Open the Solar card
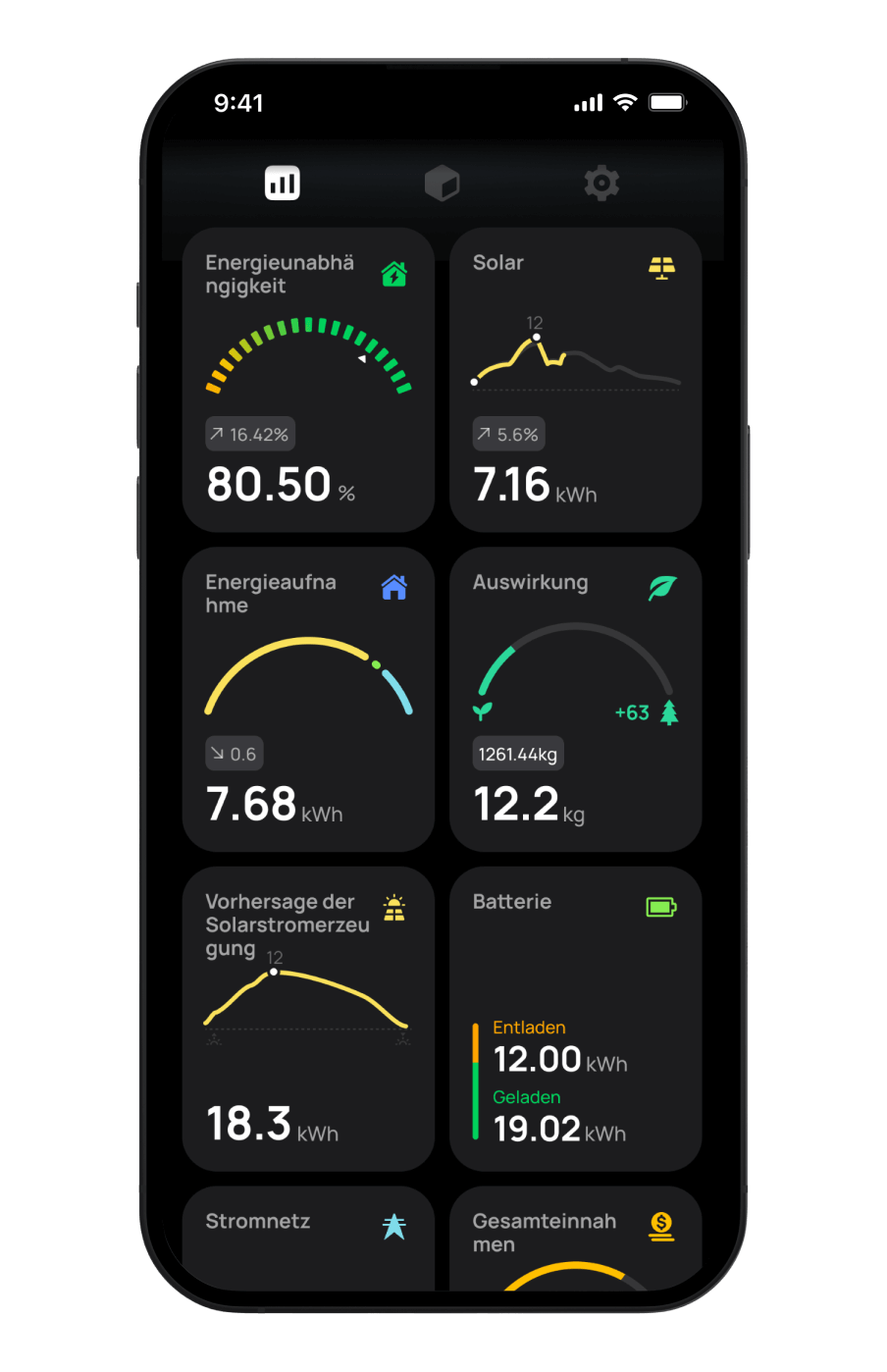887x1372 pixels. [x=575, y=381]
